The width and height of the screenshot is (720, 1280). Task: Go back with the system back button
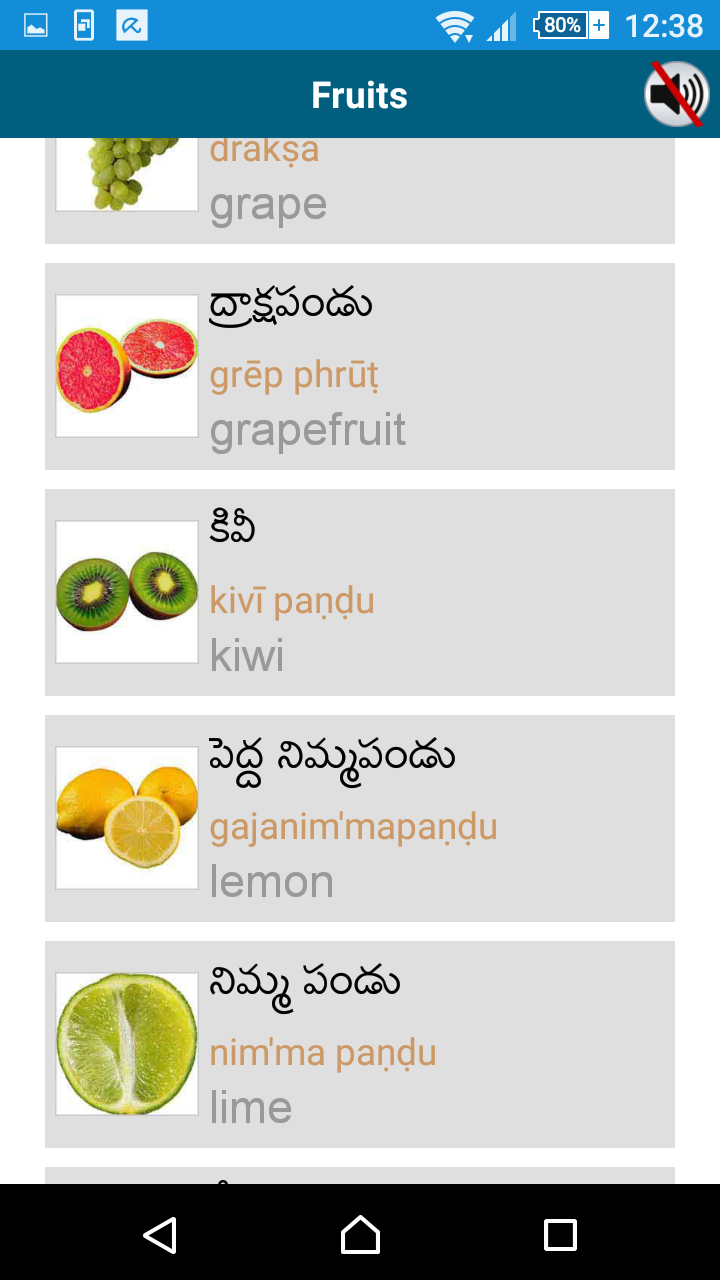160,1235
